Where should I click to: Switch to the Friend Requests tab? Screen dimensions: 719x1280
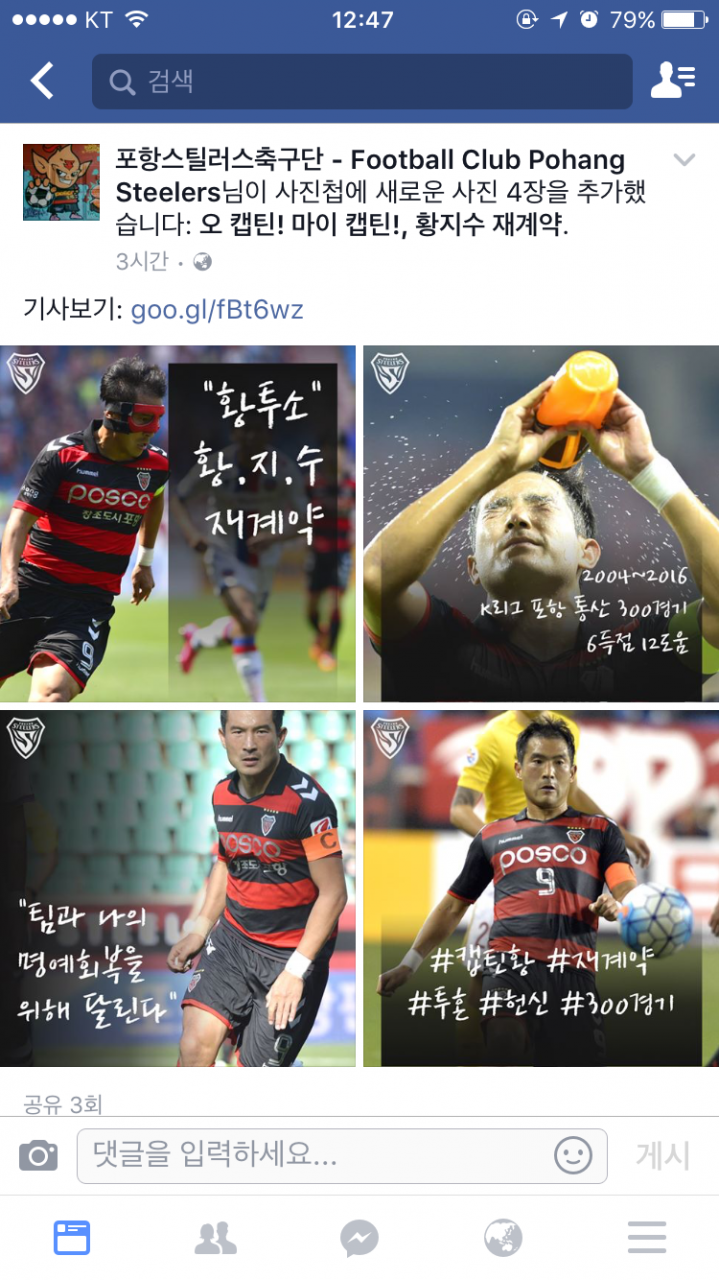(215, 1238)
